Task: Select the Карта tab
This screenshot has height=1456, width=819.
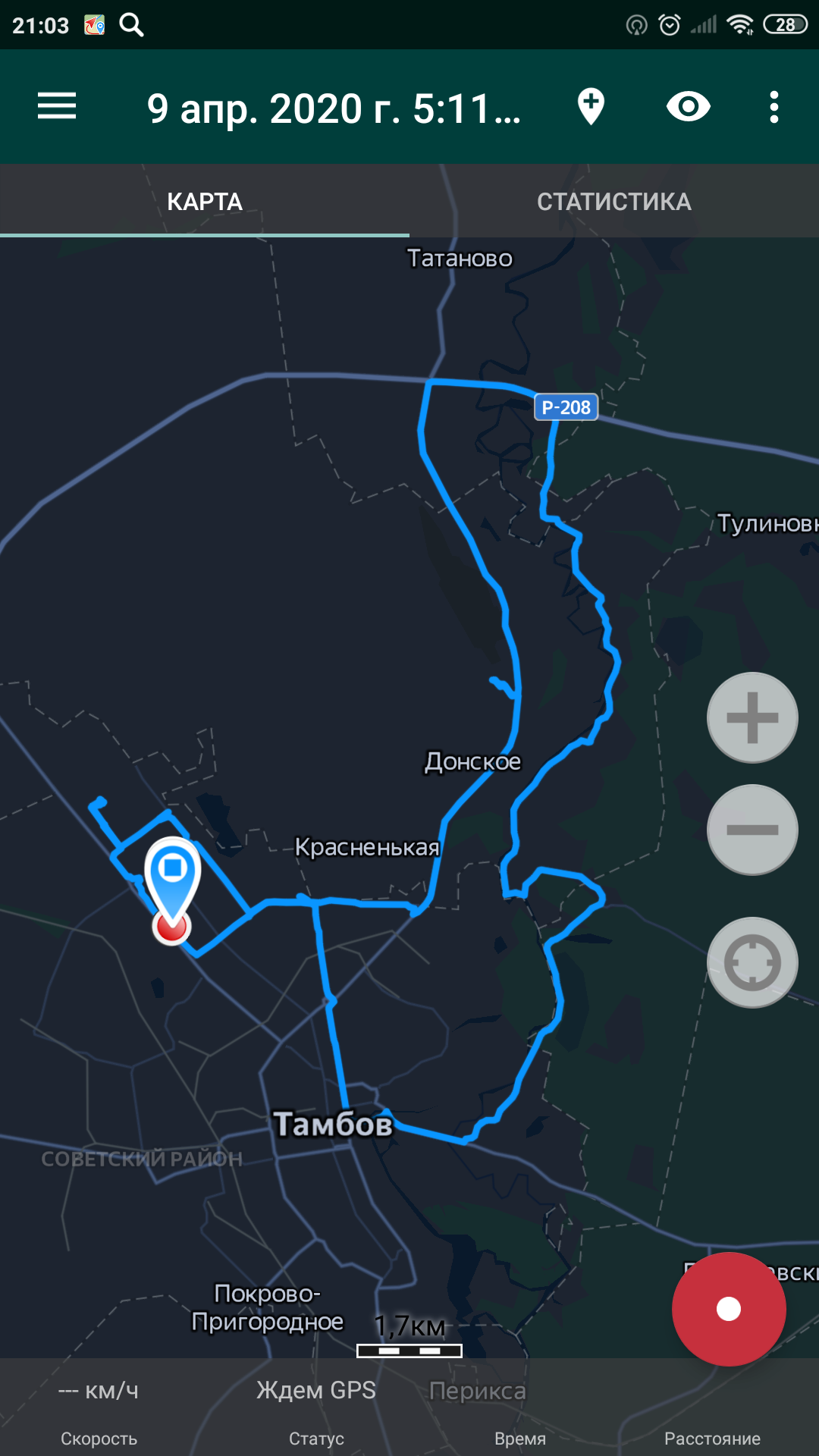Action: [x=205, y=202]
